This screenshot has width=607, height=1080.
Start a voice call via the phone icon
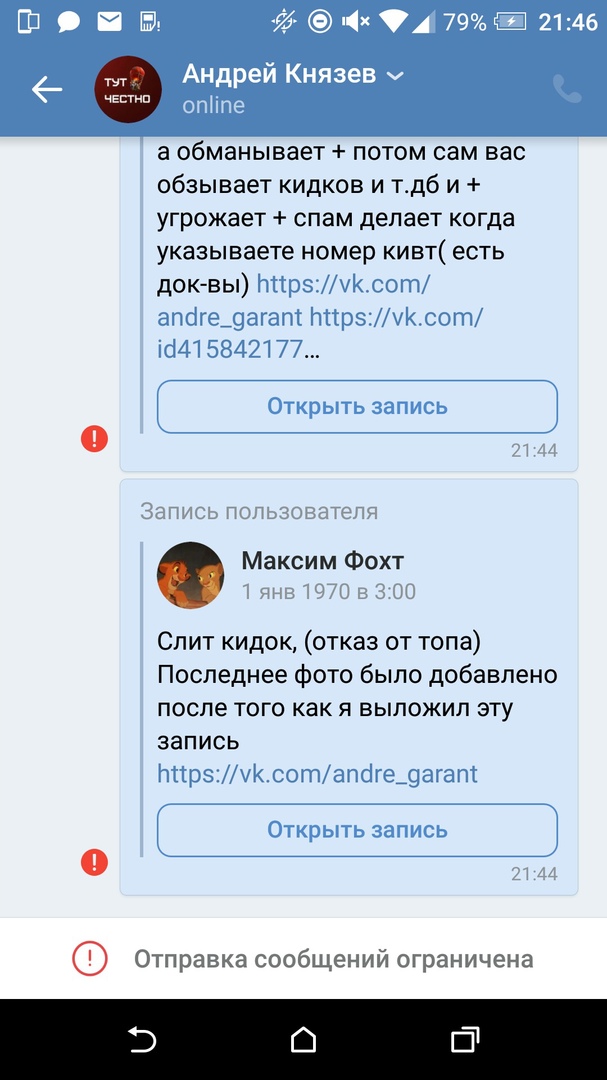tap(567, 90)
